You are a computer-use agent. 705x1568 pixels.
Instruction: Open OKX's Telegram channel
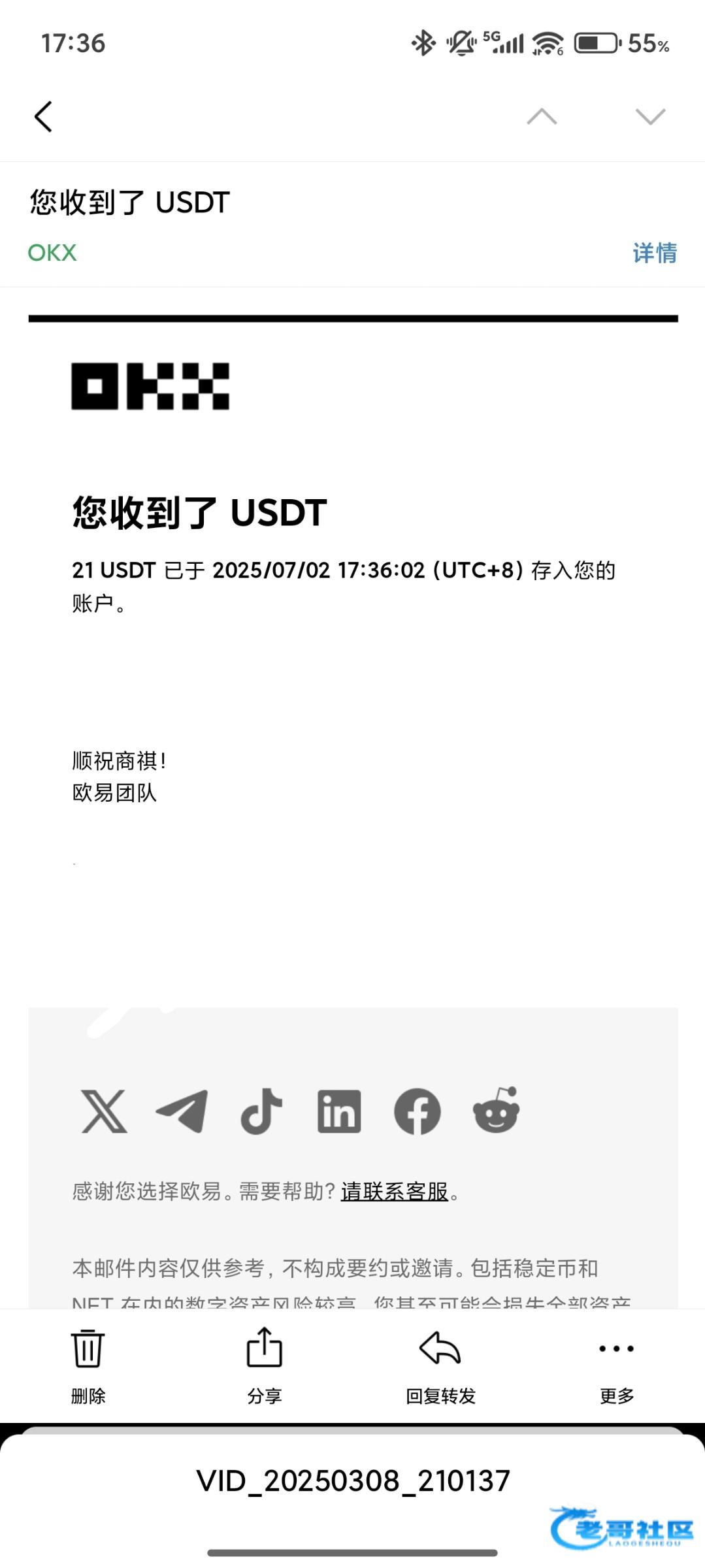click(x=182, y=1111)
